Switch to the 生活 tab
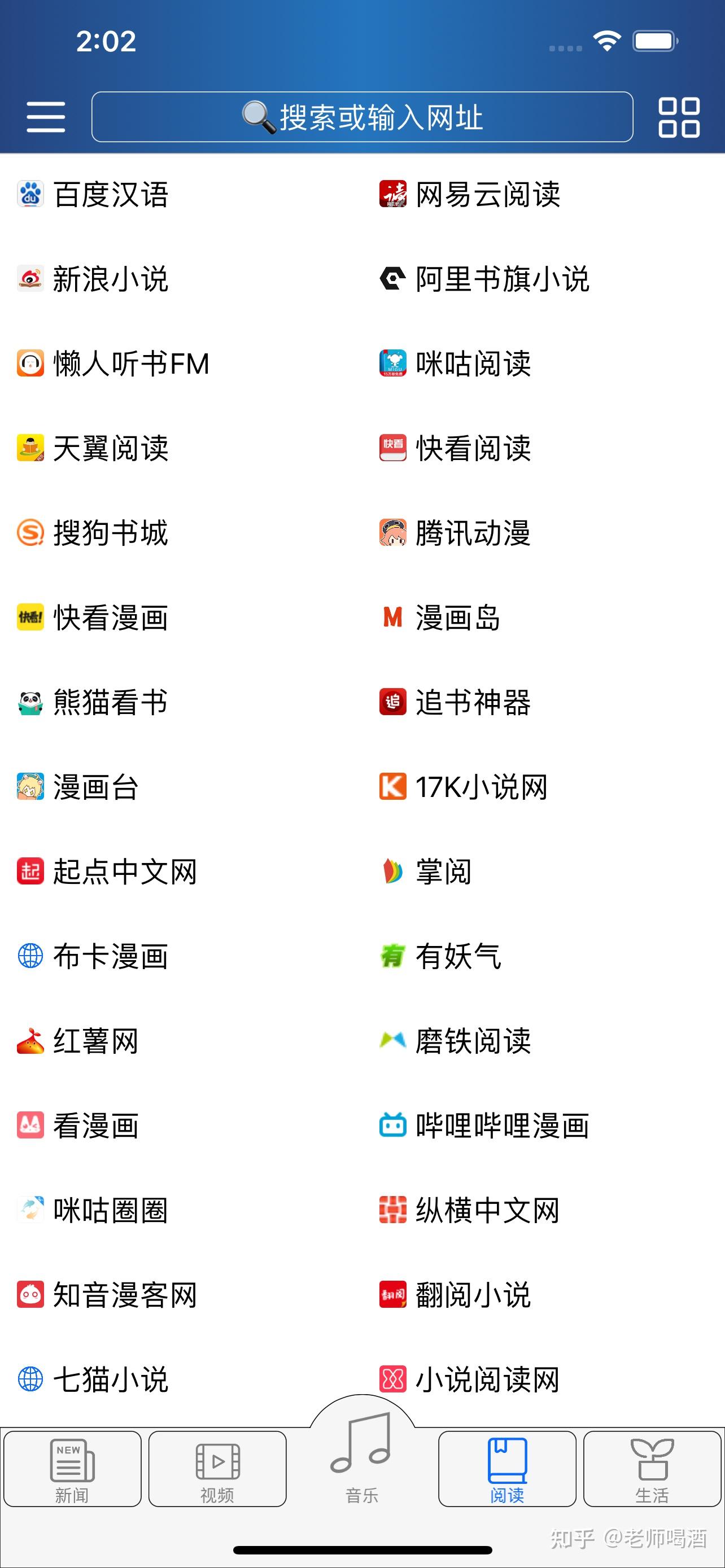 coord(652,1469)
